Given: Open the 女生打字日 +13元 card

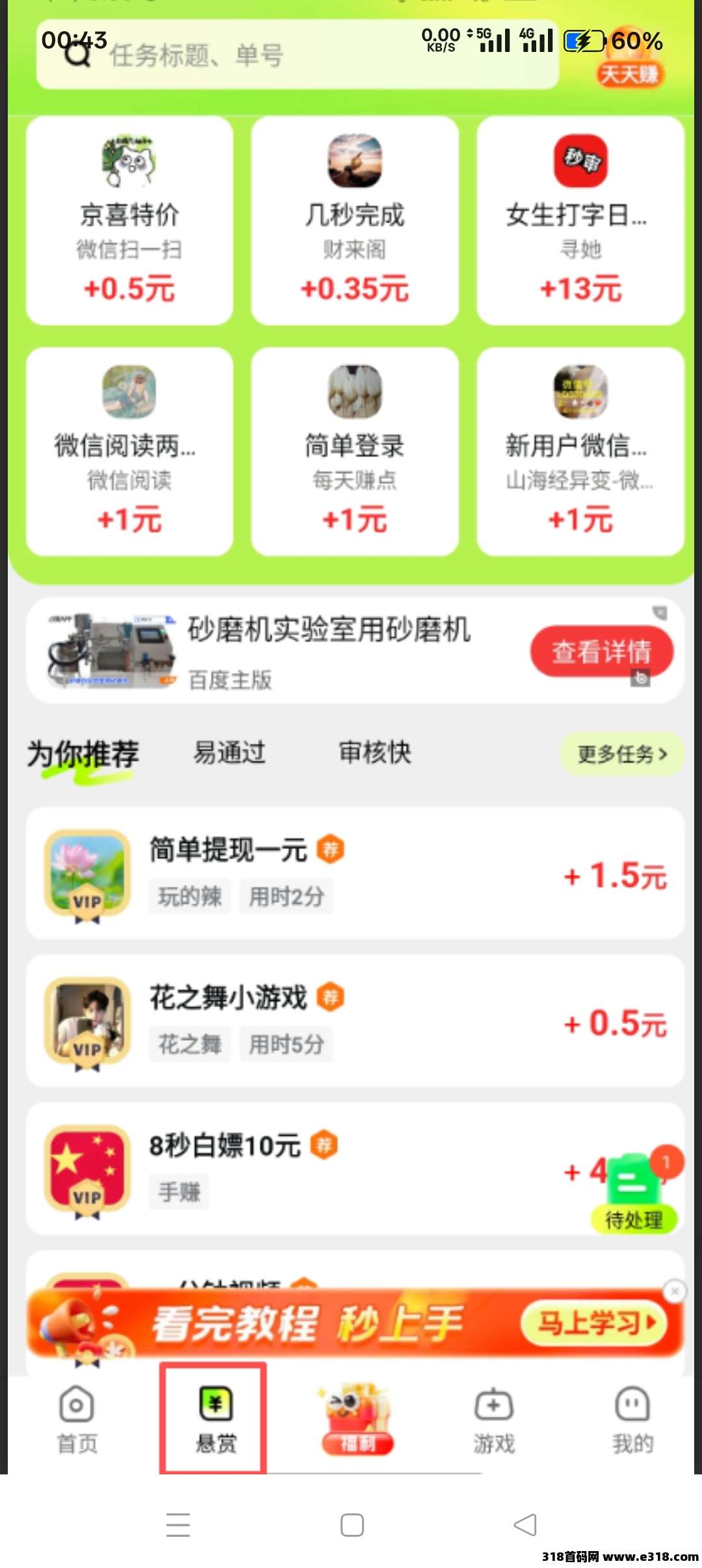Looking at the screenshot, I should click(580, 221).
